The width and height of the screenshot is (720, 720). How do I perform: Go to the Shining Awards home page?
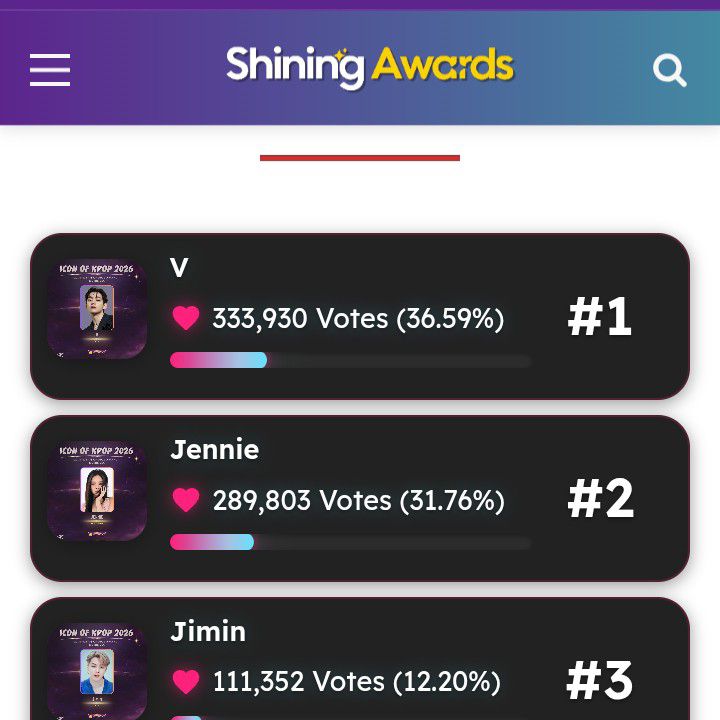(369, 66)
